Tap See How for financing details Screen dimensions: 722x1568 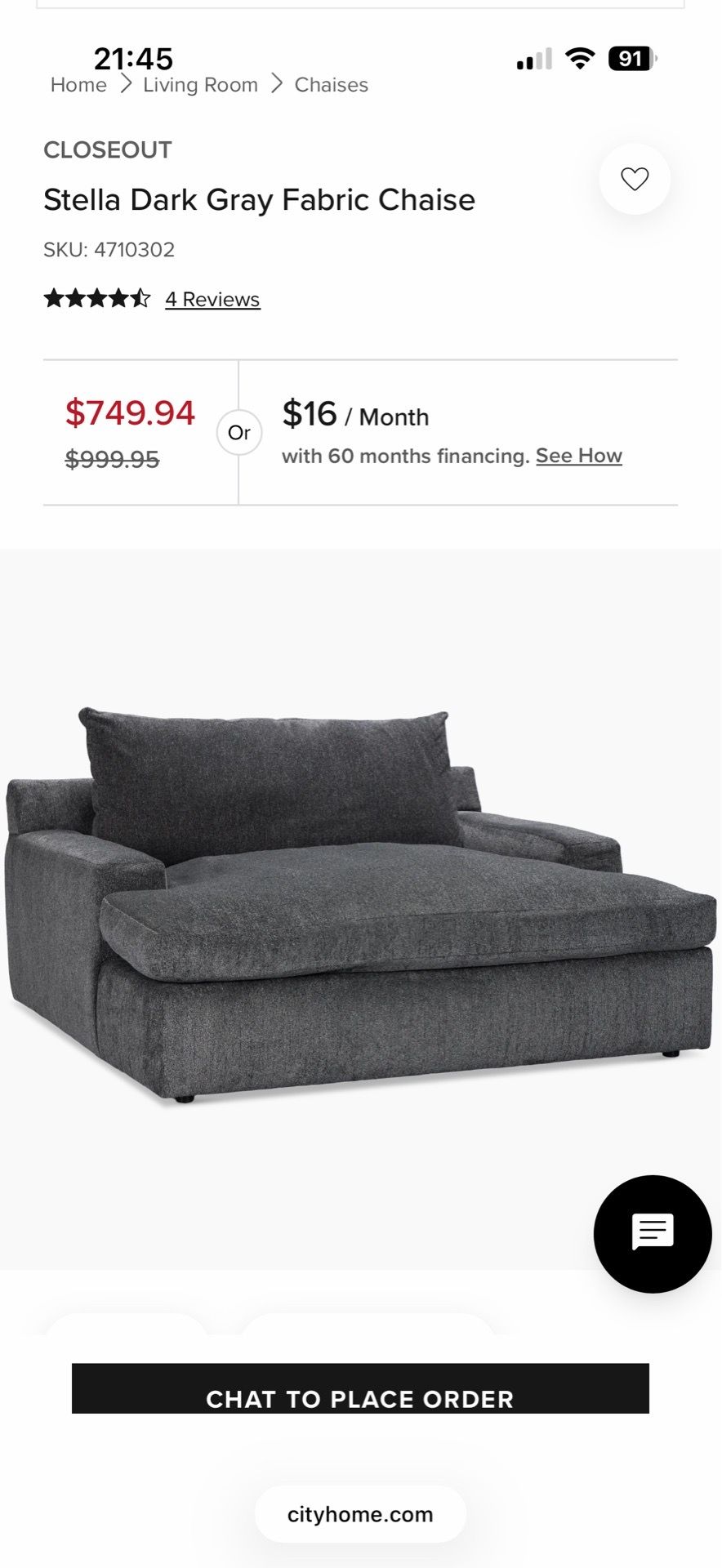pos(579,456)
